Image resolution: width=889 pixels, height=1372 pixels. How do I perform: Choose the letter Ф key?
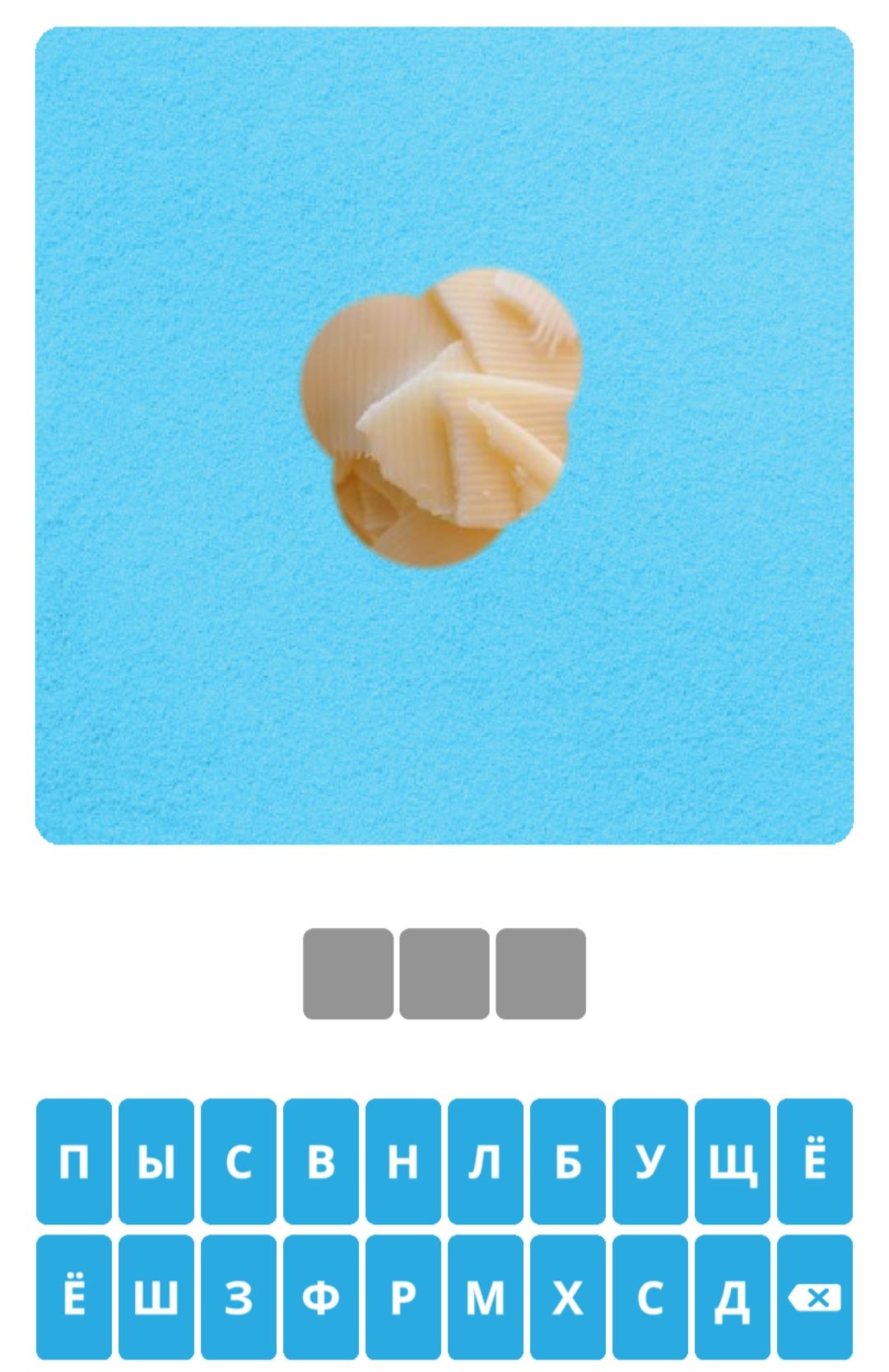click(x=321, y=1297)
